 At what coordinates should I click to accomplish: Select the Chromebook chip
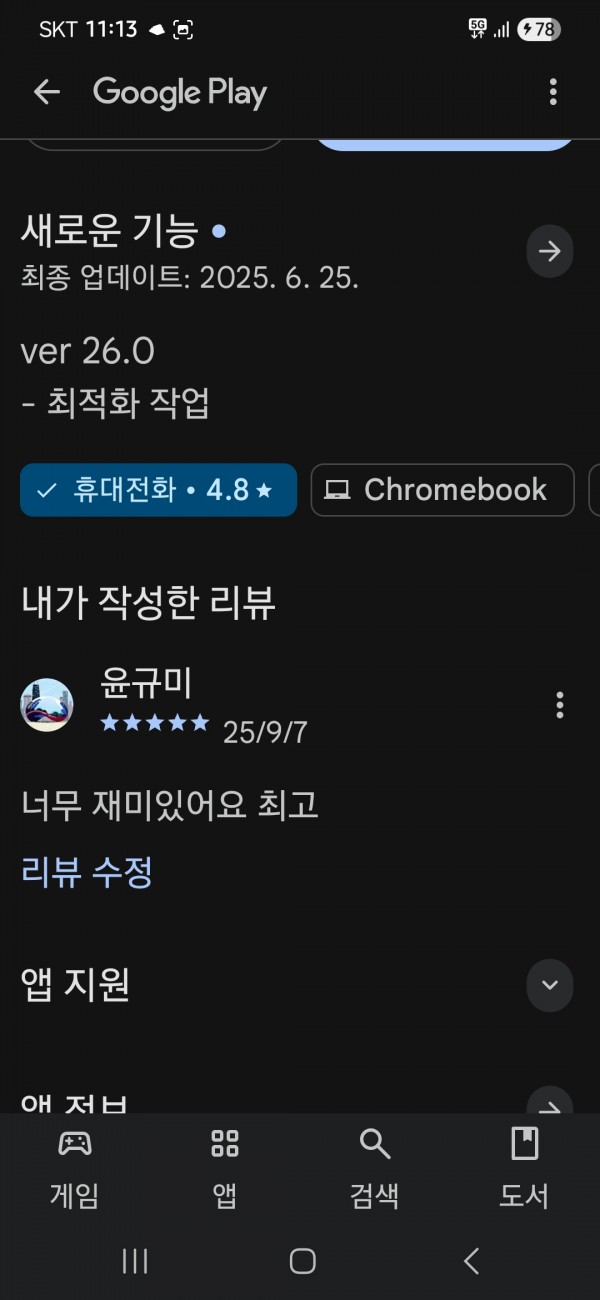443,490
